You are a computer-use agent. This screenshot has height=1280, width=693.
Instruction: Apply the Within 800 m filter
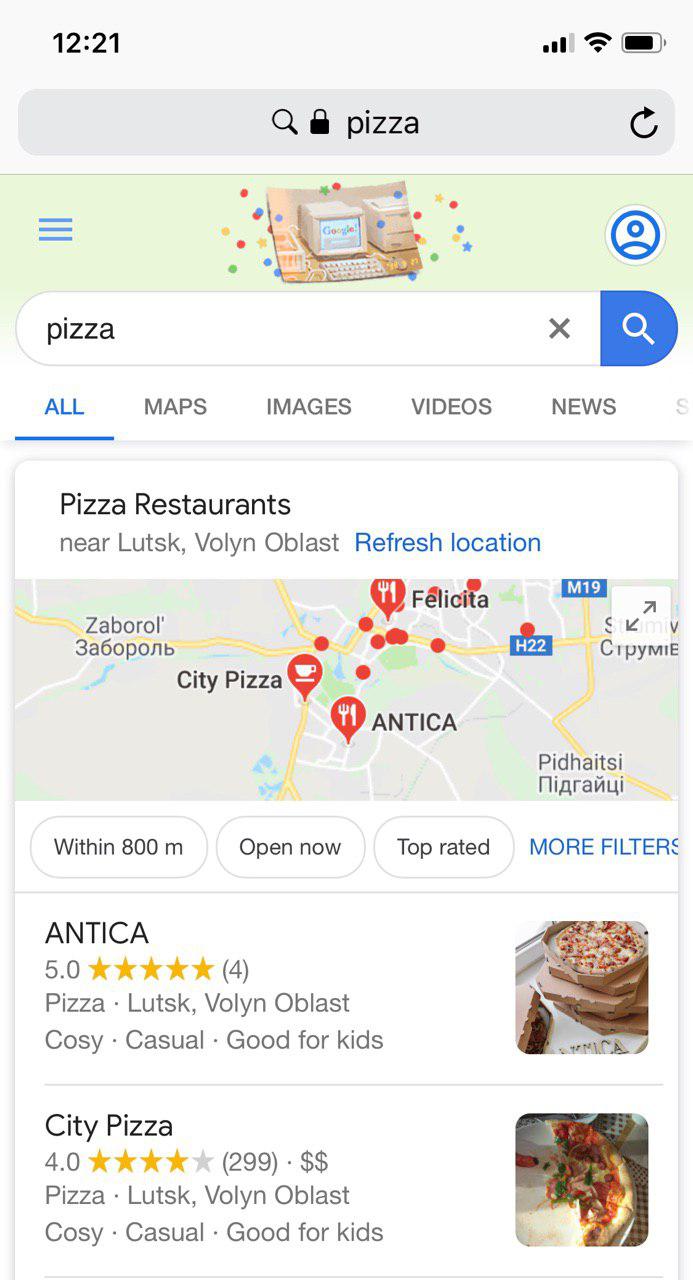(118, 847)
